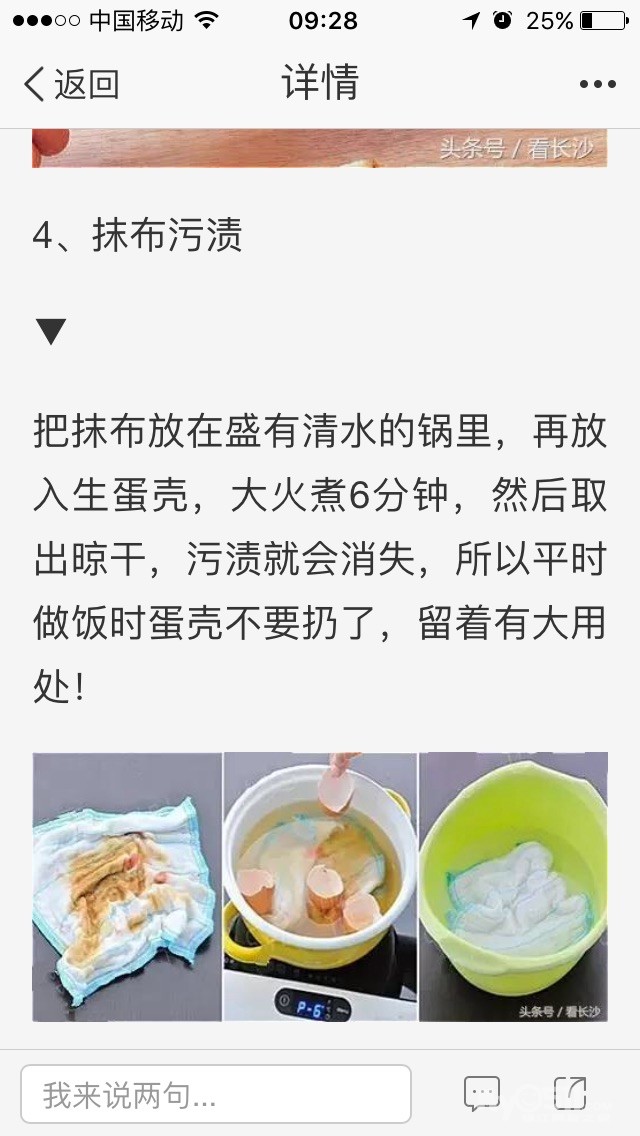Open the three-dot overflow menu
The height and width of the screenshot is (1136, 640).
[597, 84]
